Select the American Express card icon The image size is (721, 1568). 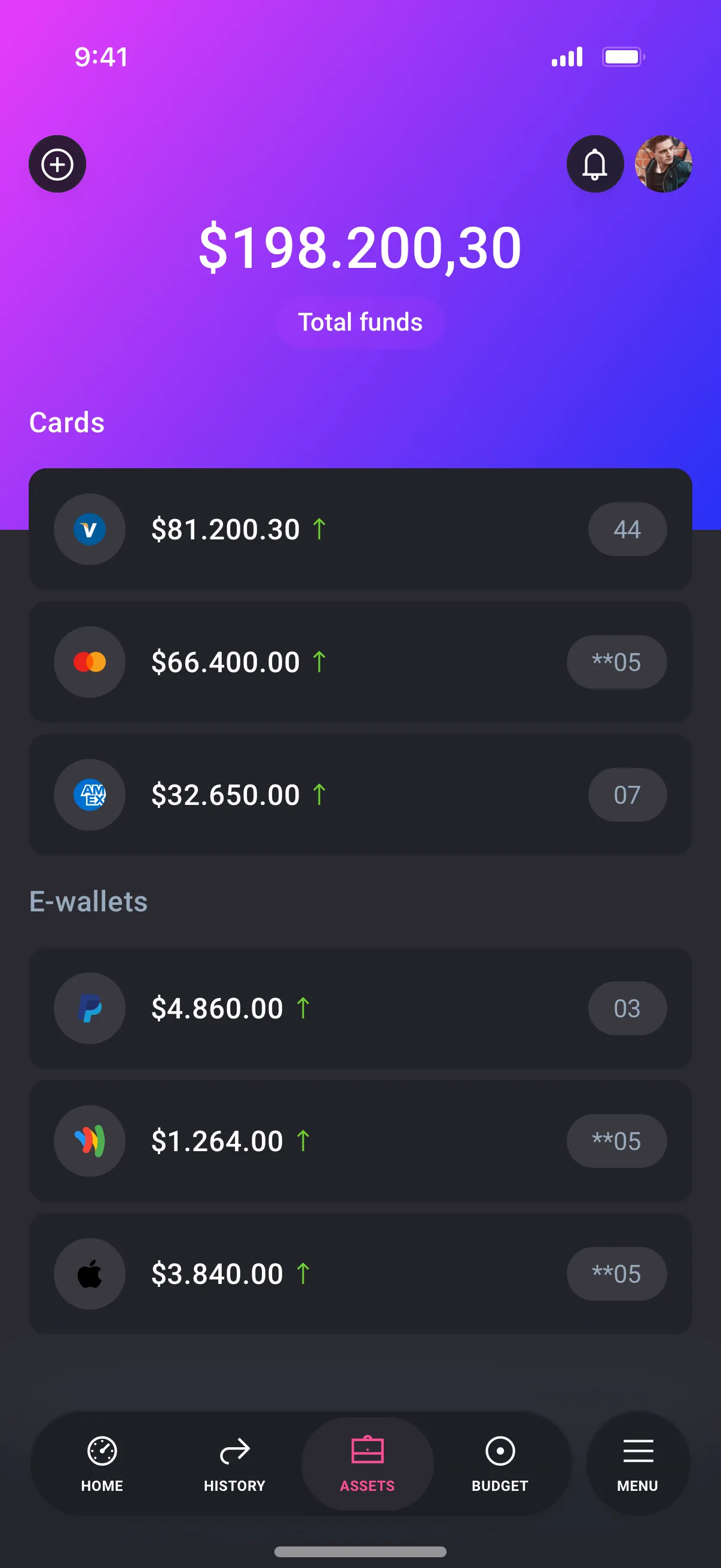click(x=89, y=794)
